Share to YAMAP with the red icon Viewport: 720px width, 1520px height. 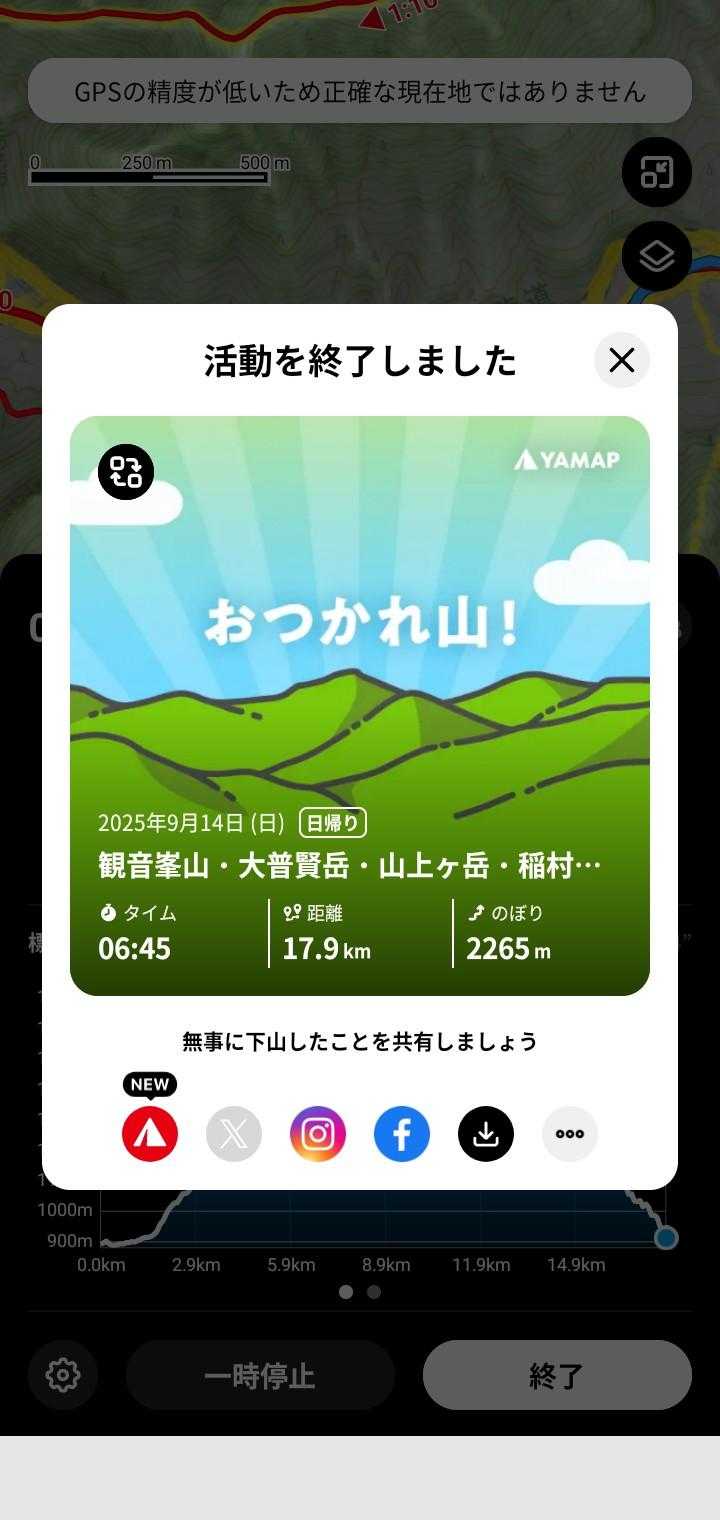[150, 1134]
